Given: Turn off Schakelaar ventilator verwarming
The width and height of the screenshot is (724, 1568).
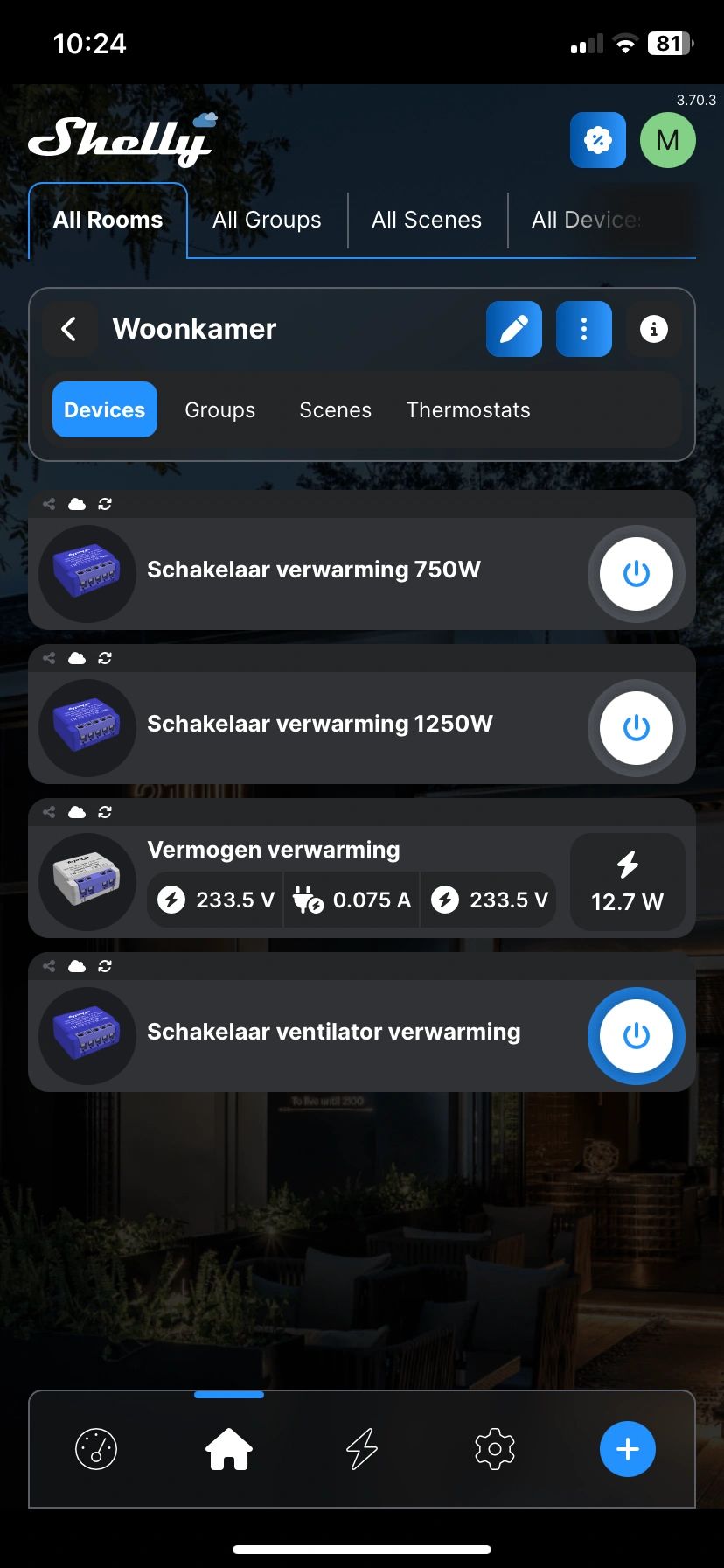Looking at the screenshot, I should (637, 1036).
